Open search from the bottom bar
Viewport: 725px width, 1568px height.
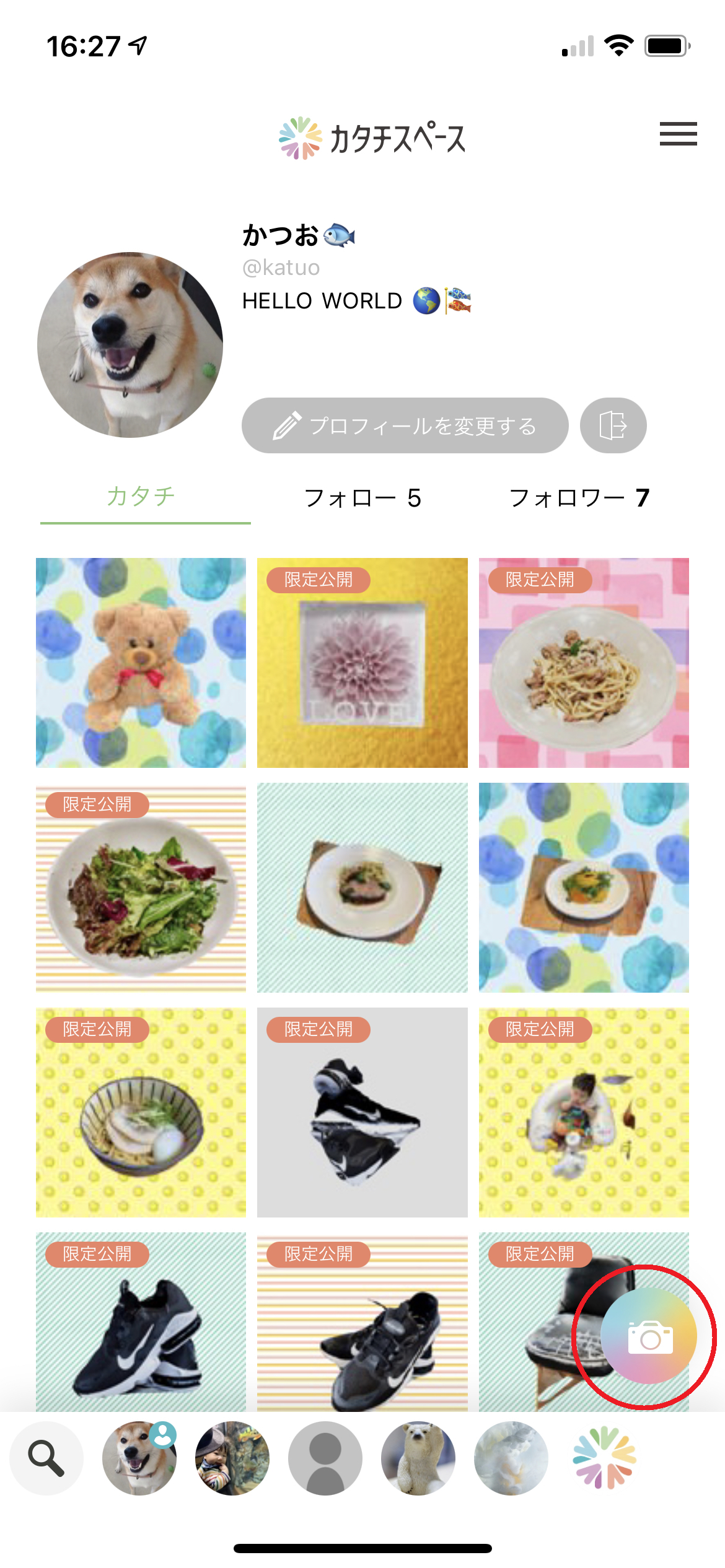pos(46,1458)
